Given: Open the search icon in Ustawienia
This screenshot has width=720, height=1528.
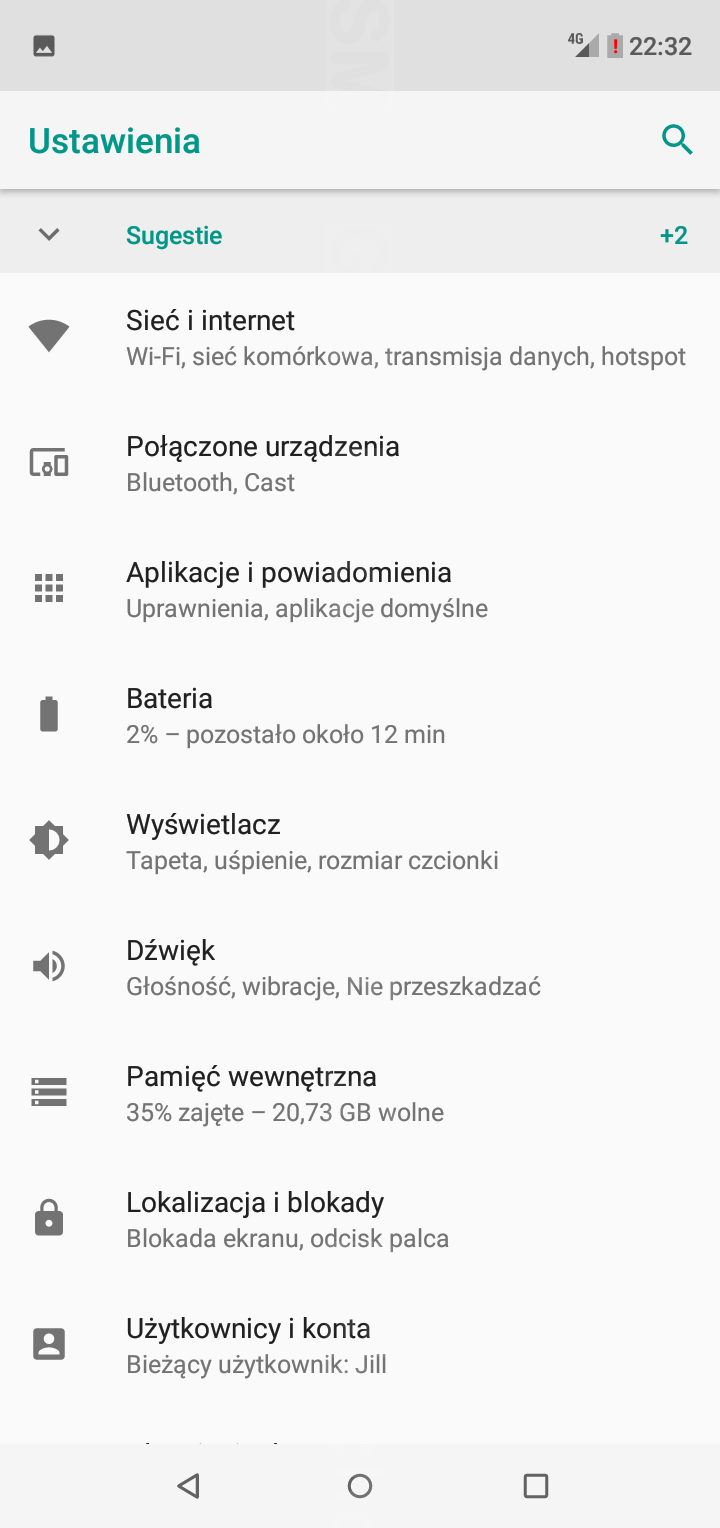Looking at the screenshot, I should (677, 140).
